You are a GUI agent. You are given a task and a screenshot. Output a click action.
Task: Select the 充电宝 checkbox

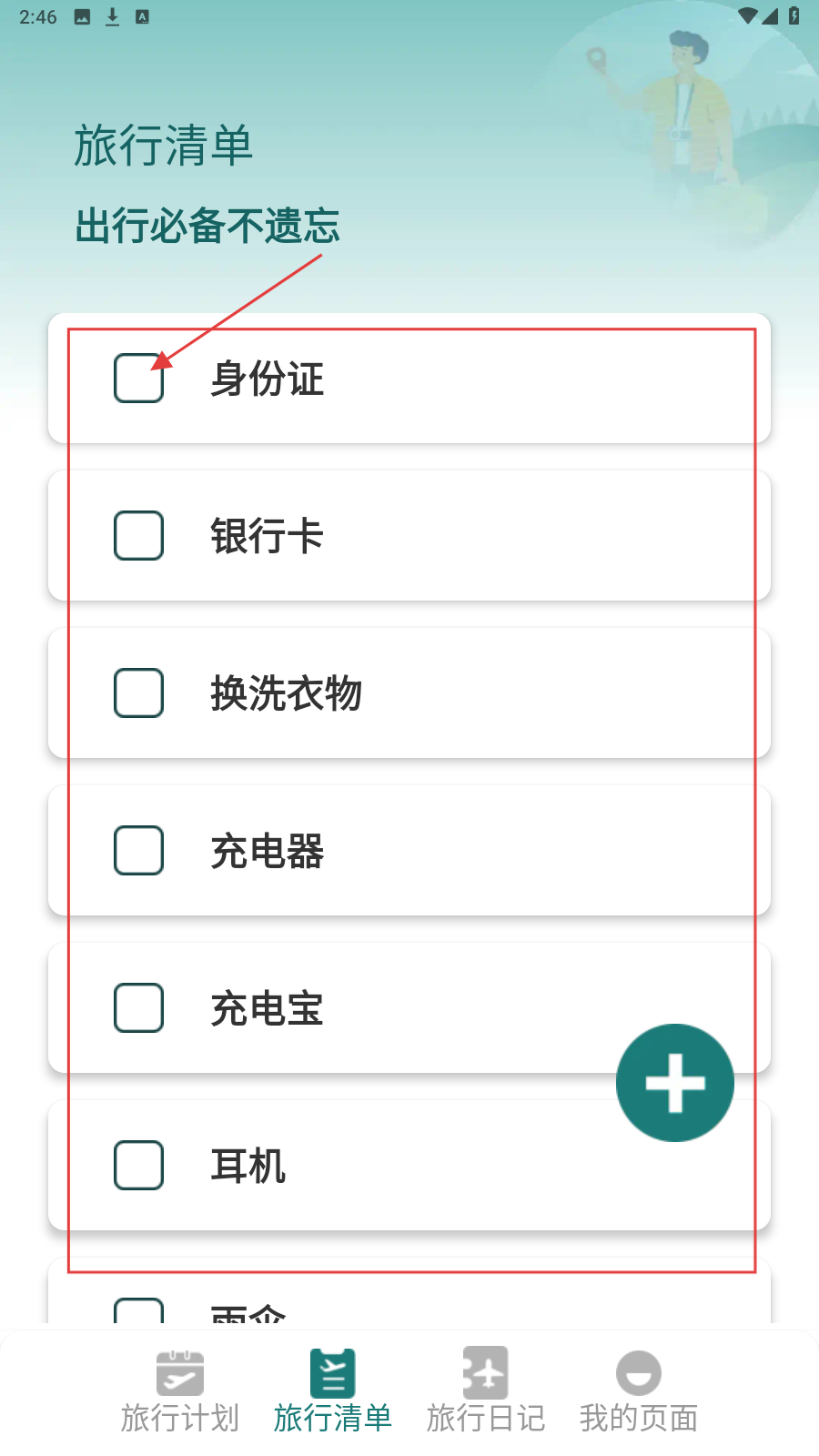138,1007
